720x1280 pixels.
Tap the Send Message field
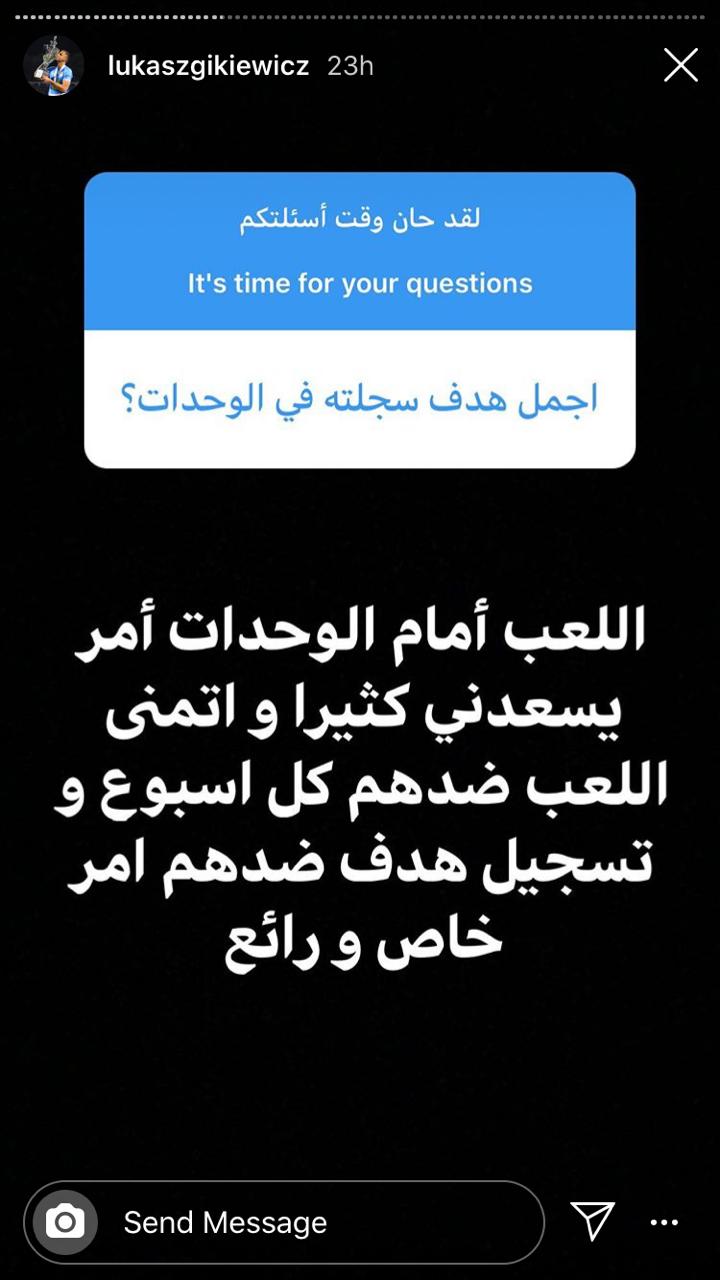320,1222
